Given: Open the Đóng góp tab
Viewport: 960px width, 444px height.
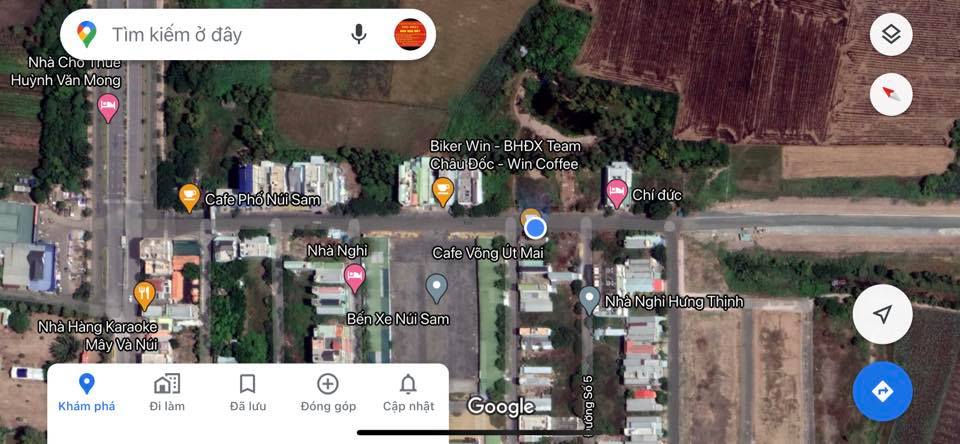Looking at the screenshot, I should (x=328, y=392).
